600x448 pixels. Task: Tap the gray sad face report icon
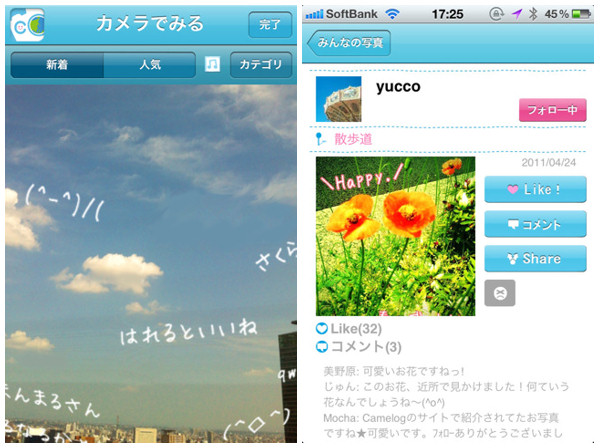point(498,292)
